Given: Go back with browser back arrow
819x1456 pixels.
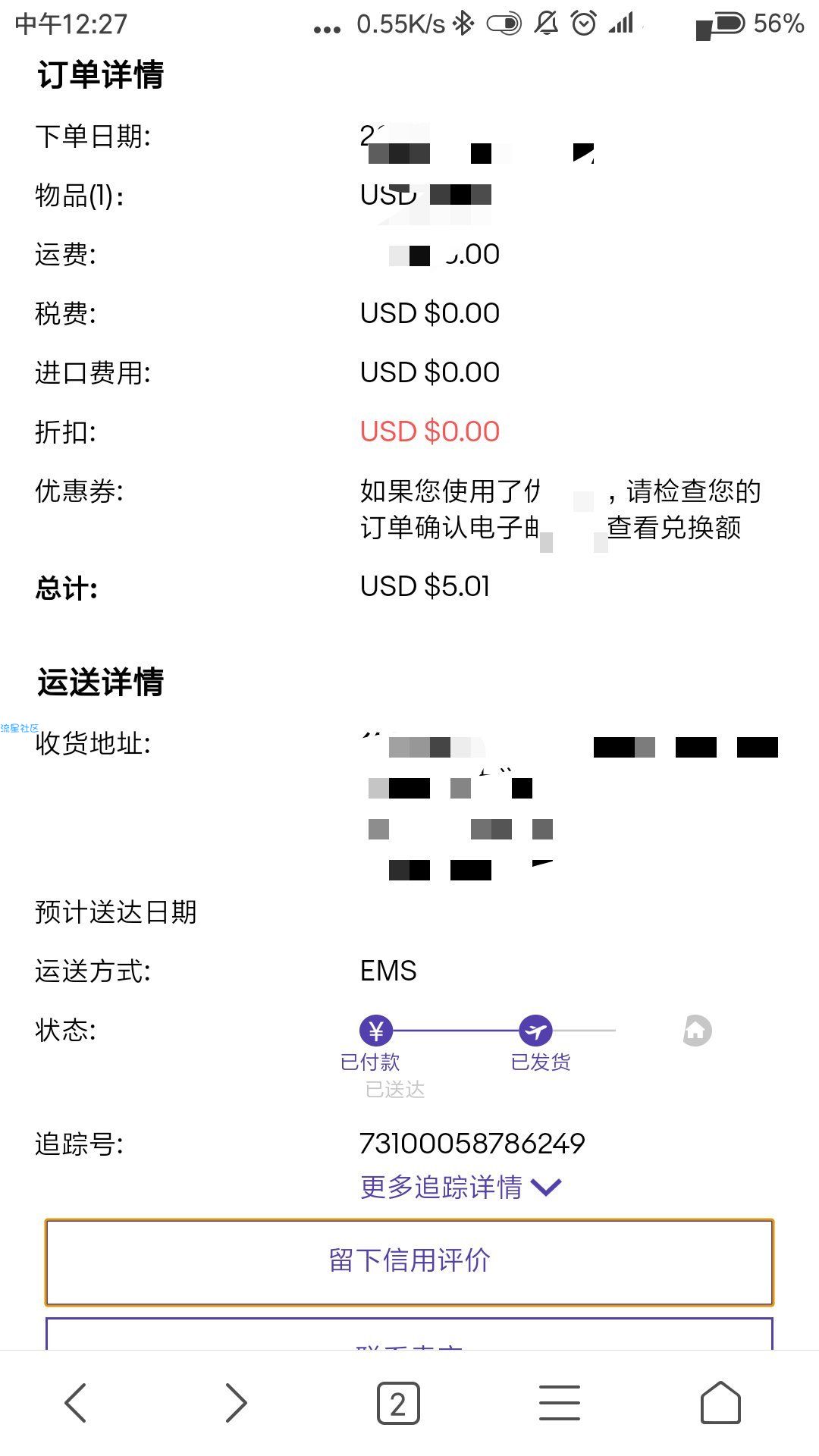Looking at the screenshot, I should click(x=76, y=1402).
